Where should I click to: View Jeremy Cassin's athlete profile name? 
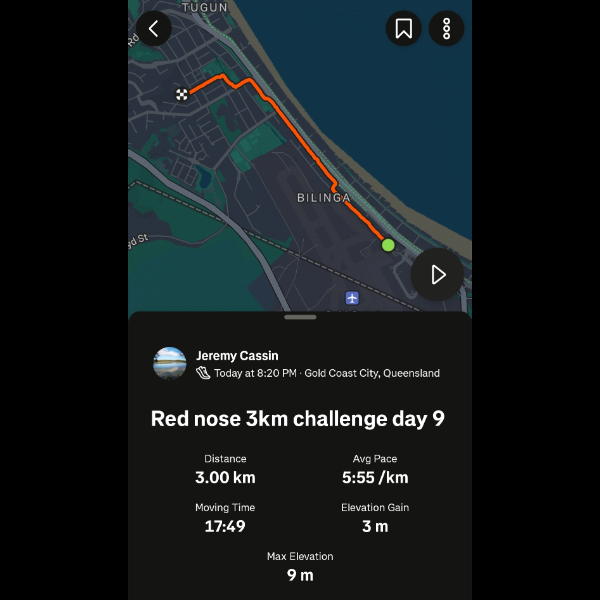click(237, 355)
